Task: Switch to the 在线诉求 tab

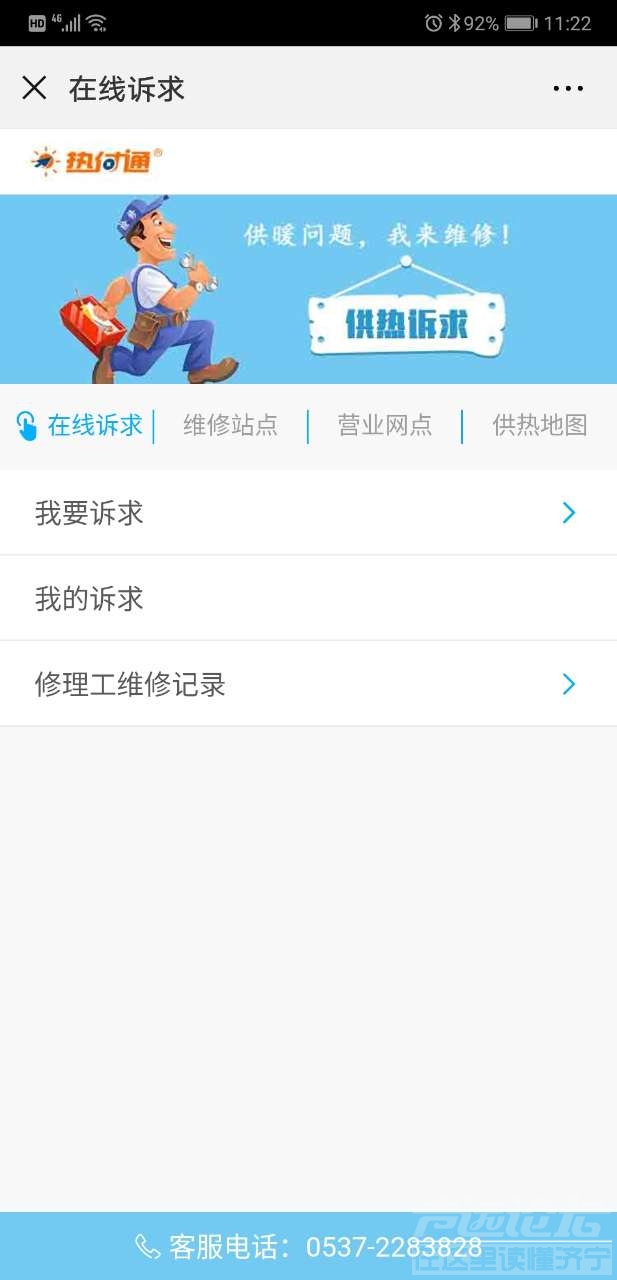Action: point(82,425)
